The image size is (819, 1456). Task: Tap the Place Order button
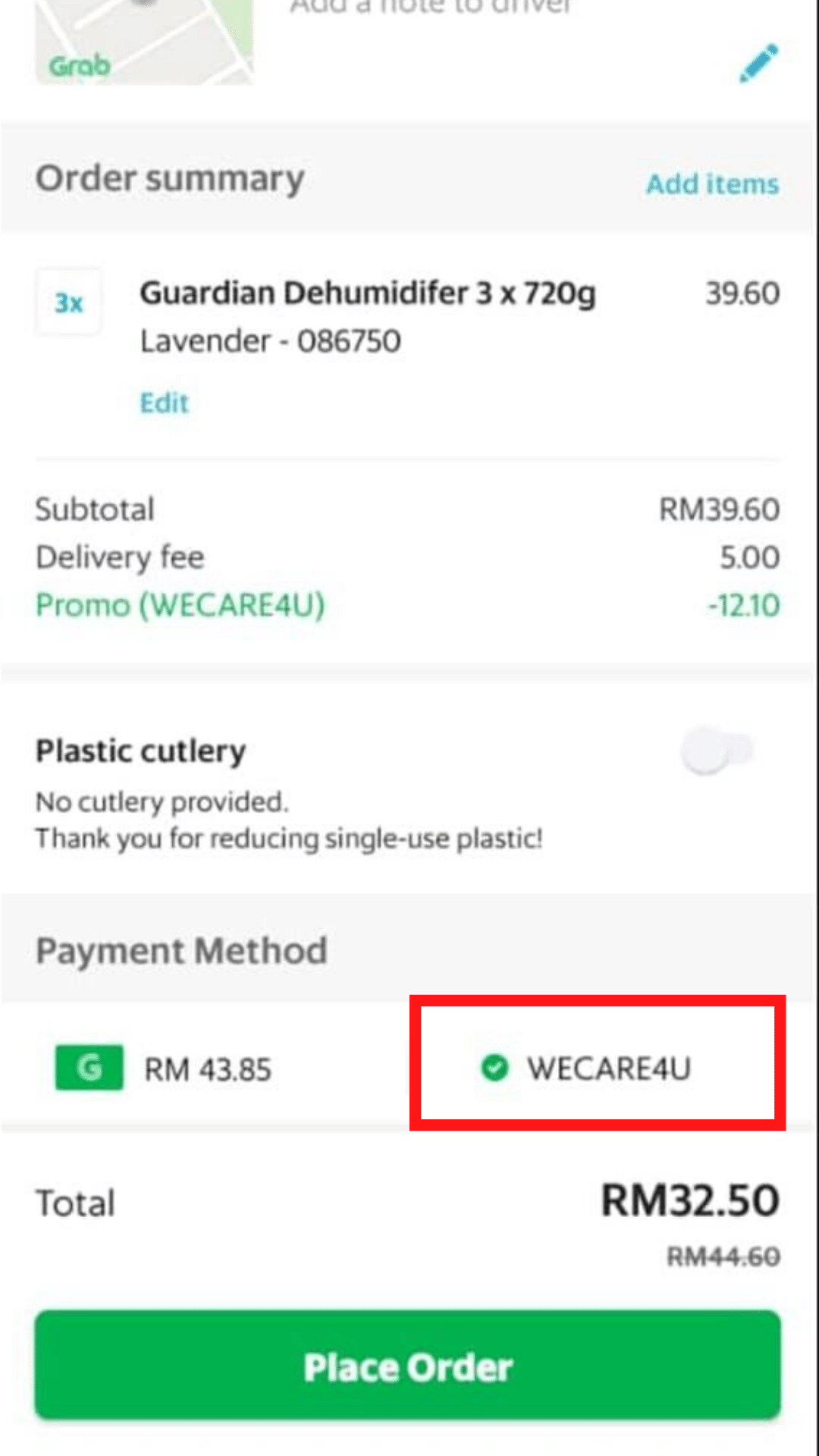pyautogui.click(x=408, y=1365)
